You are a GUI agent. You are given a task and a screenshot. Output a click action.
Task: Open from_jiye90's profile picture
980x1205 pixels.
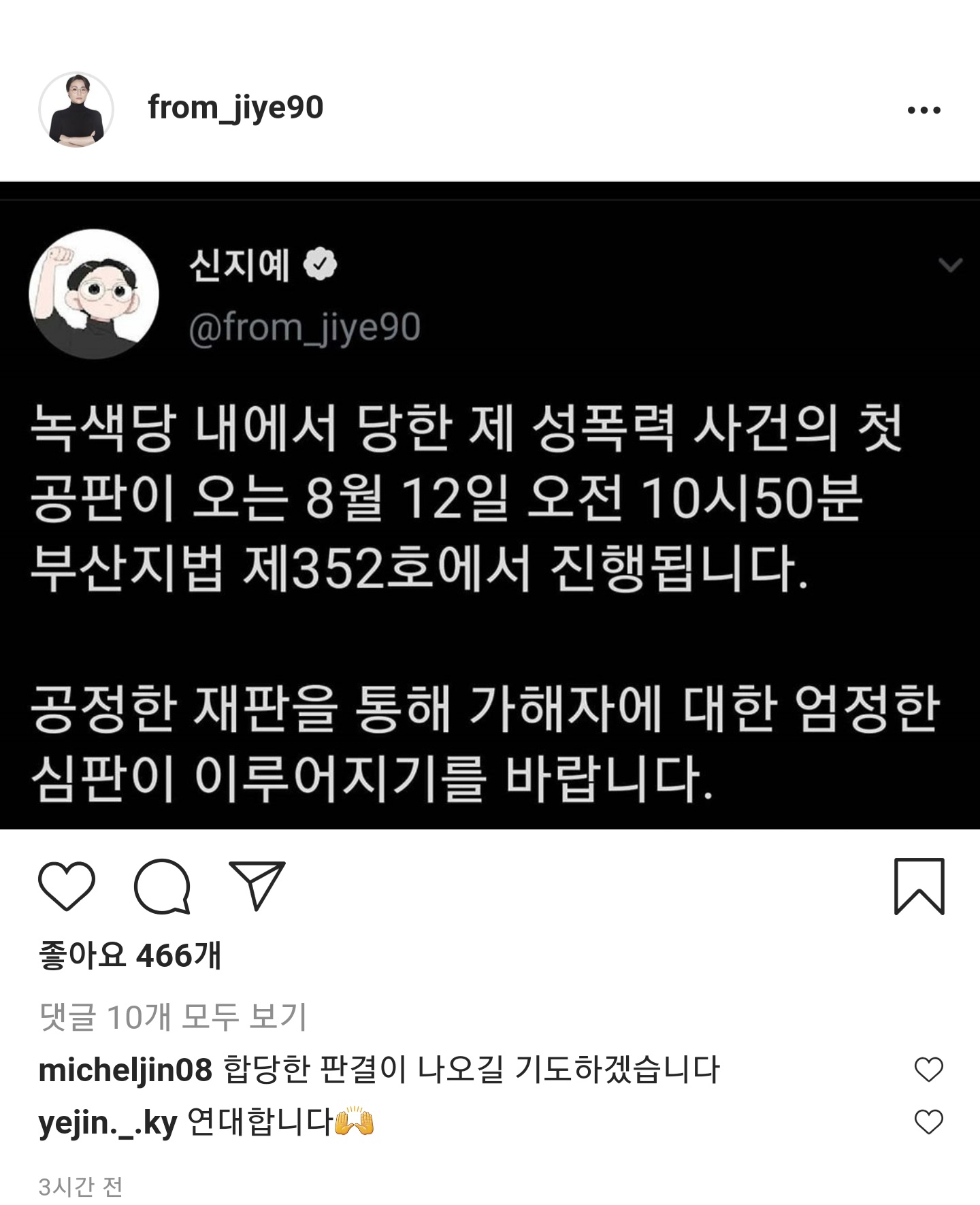click(x=76, y=110)
